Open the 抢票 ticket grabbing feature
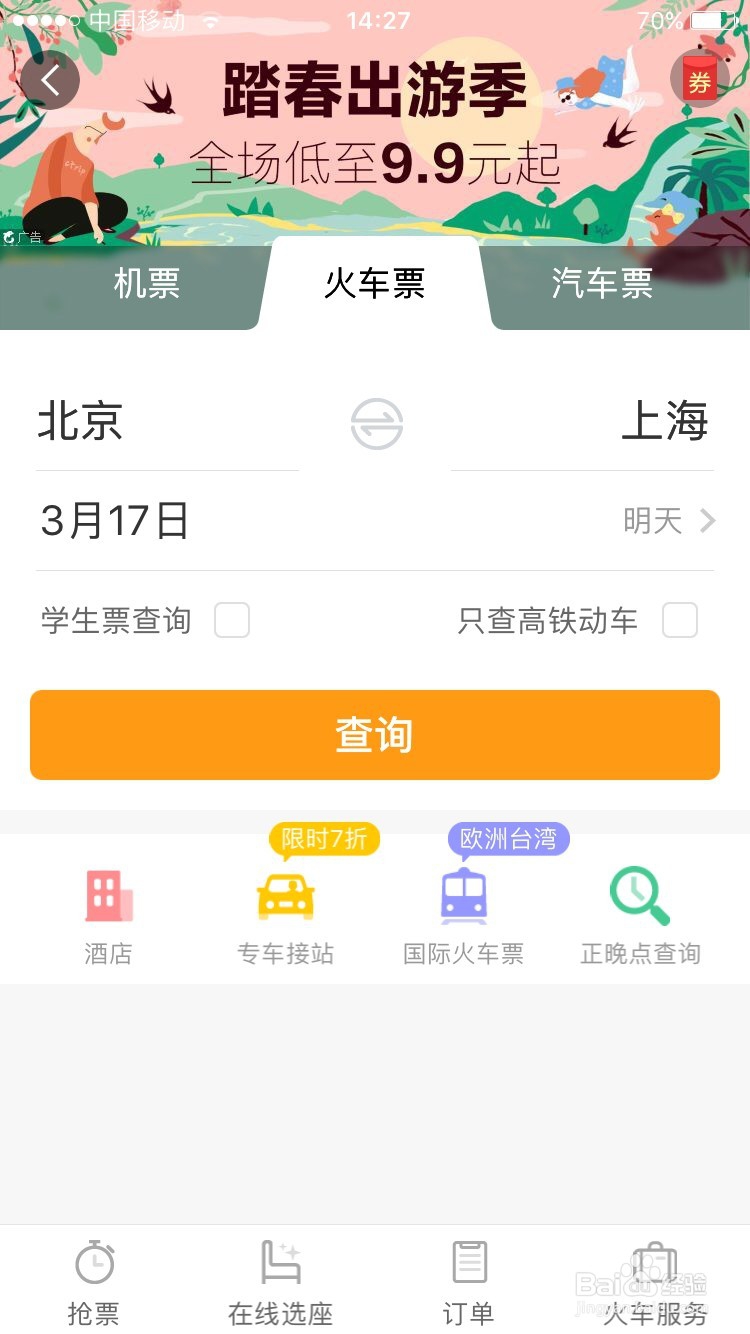750x1334 pixels. pos(93,1280)
